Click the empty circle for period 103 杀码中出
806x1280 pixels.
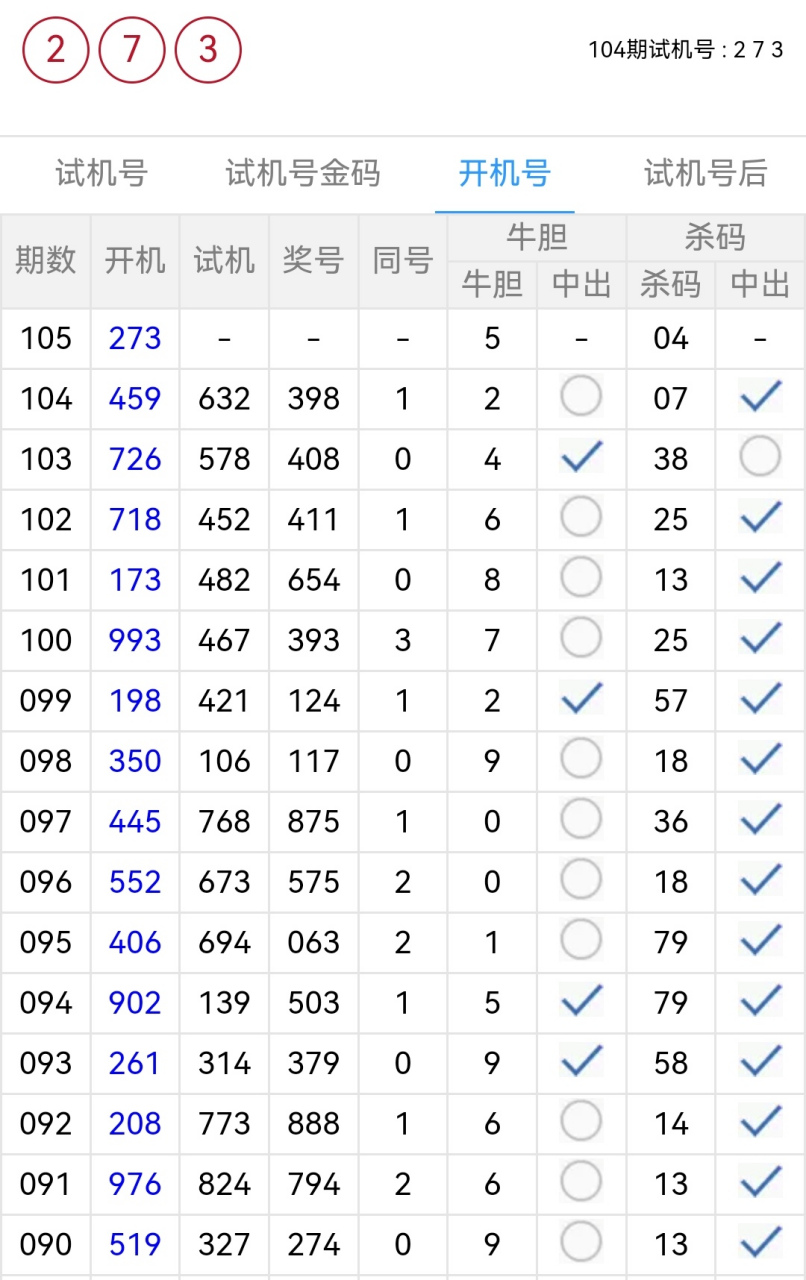(x=760, y=458)
